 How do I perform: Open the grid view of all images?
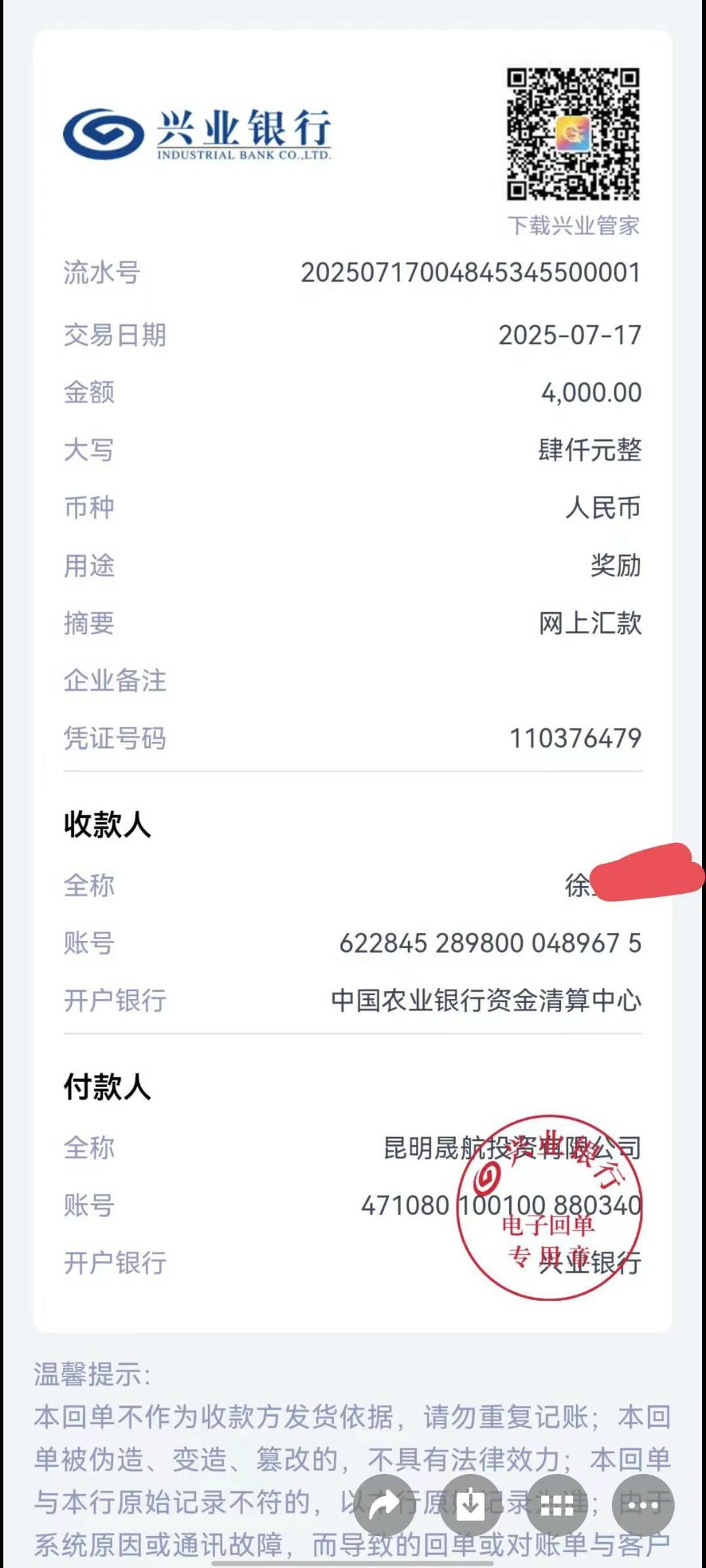tap(557, 1505)
